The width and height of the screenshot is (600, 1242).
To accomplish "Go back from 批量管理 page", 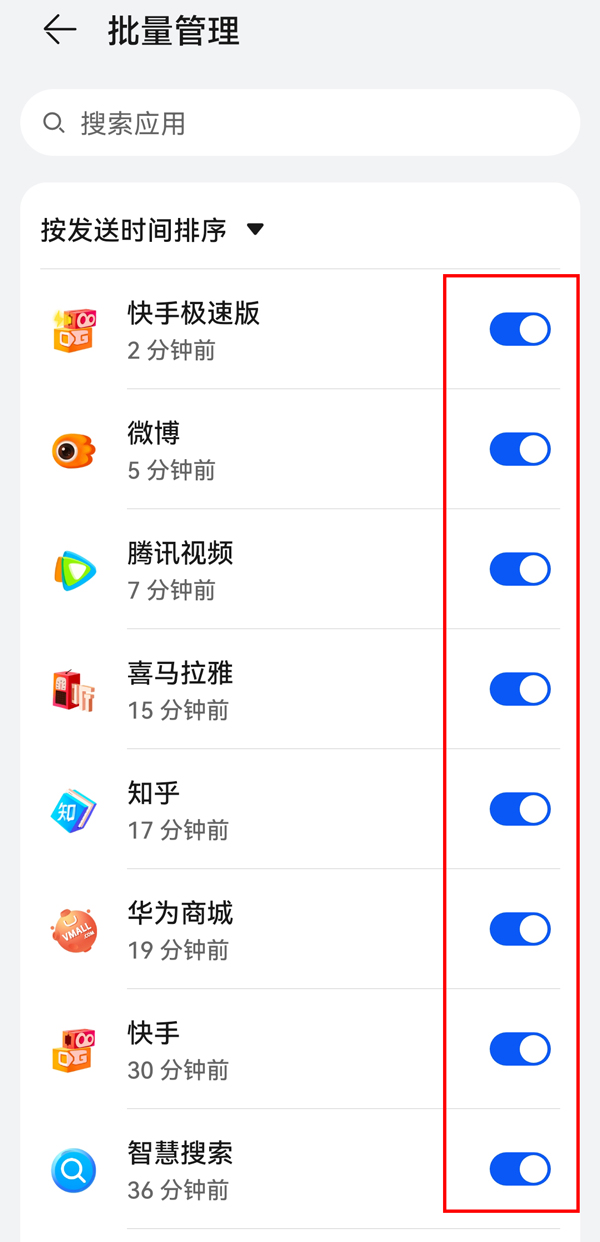I will tap(60, 31).
